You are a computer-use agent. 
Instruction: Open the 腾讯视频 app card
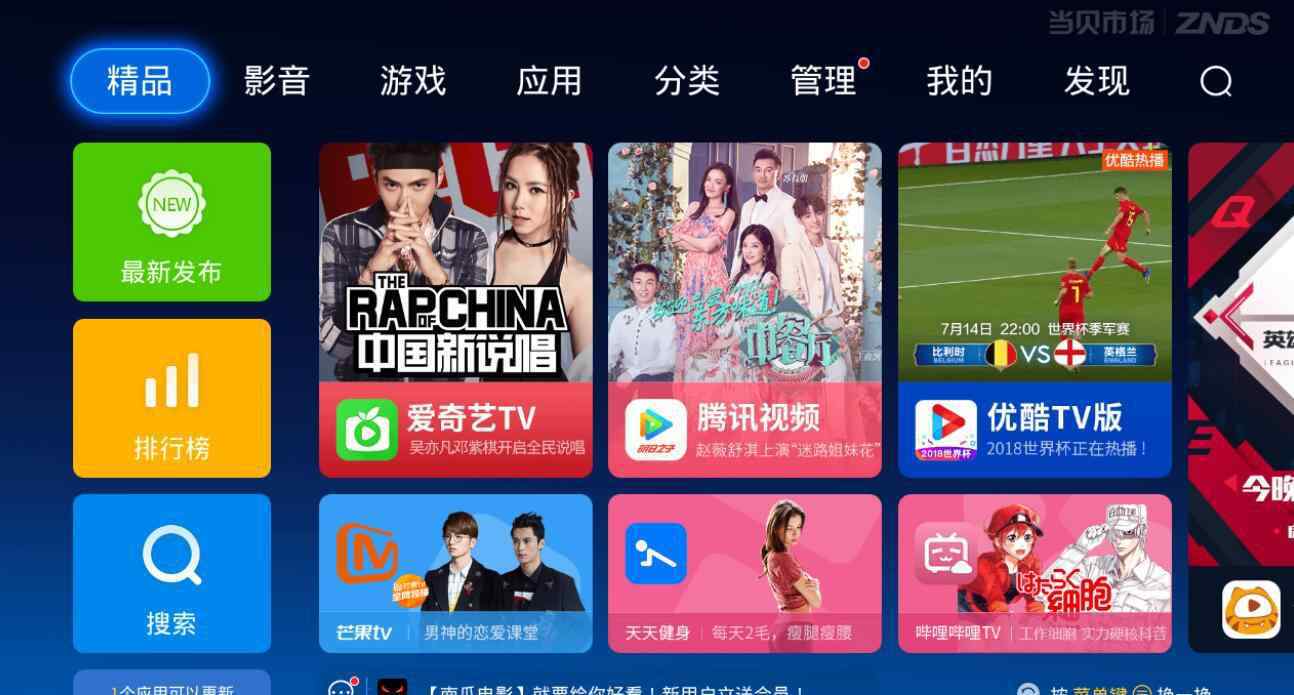click(x=745, y=310)
